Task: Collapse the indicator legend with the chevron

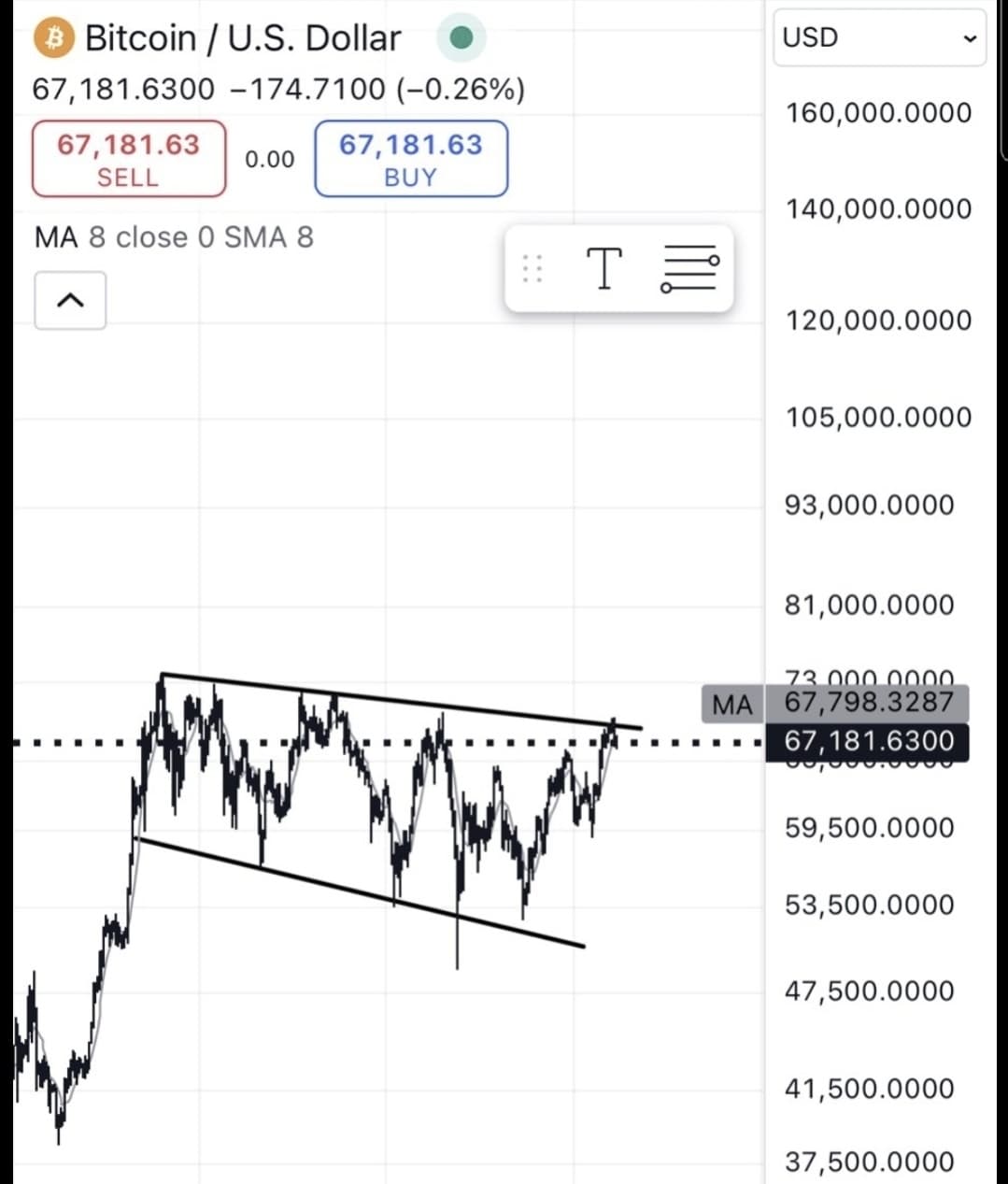Action: 70,300
